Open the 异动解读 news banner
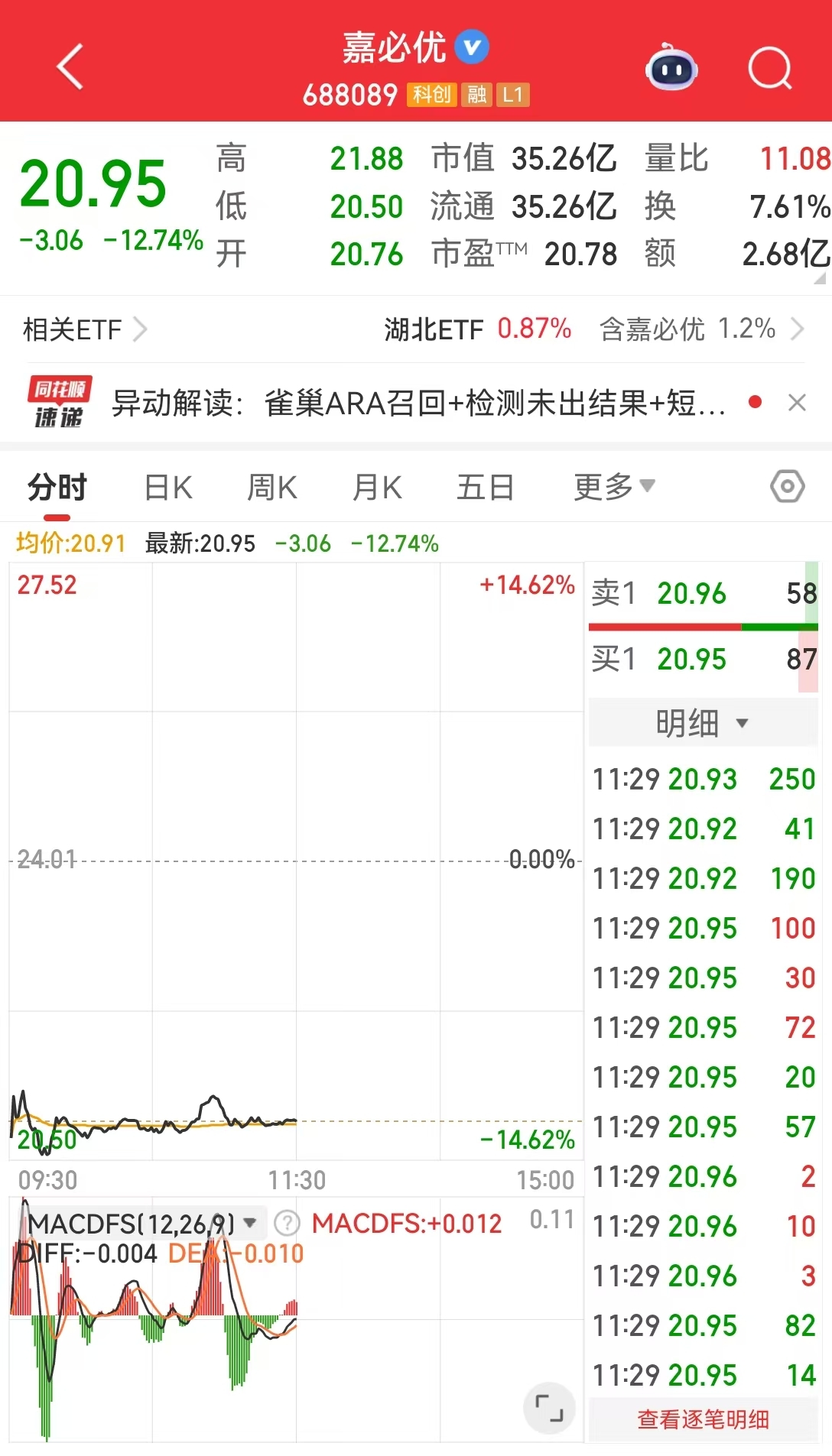Viewport: 832px width, 1456px height. 417,403
